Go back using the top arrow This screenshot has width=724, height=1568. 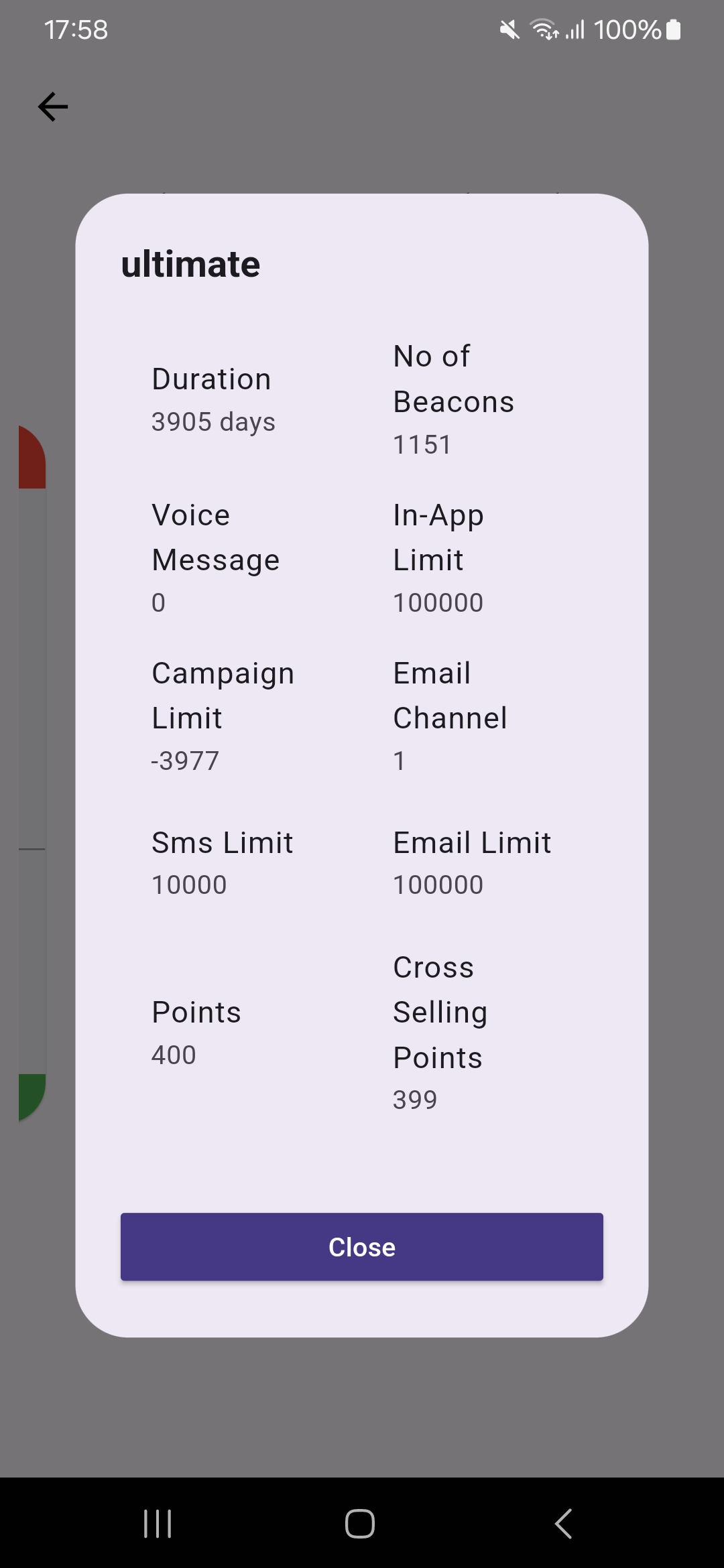coord(53,107)
